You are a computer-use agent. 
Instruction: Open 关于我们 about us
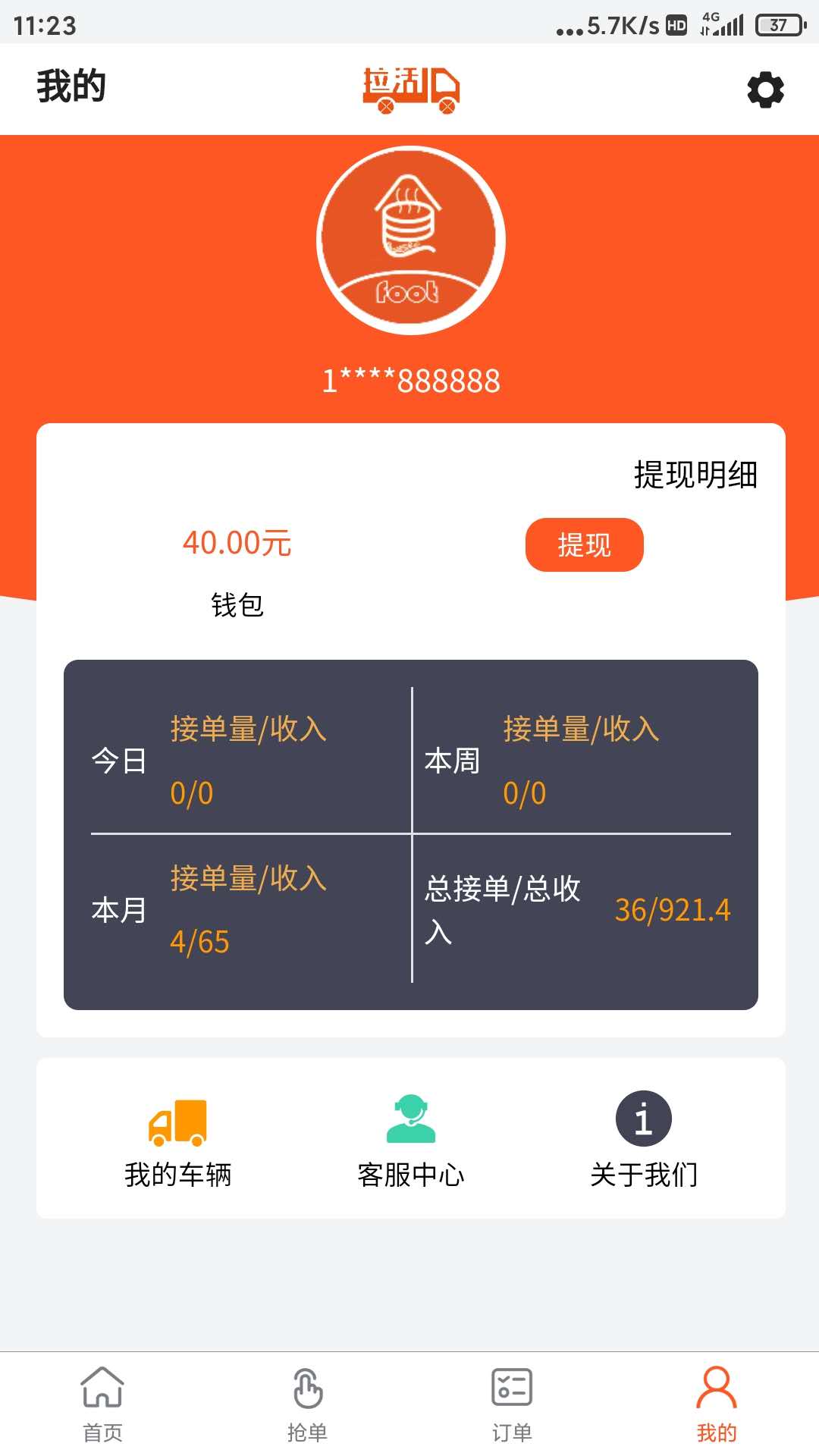643,1140
